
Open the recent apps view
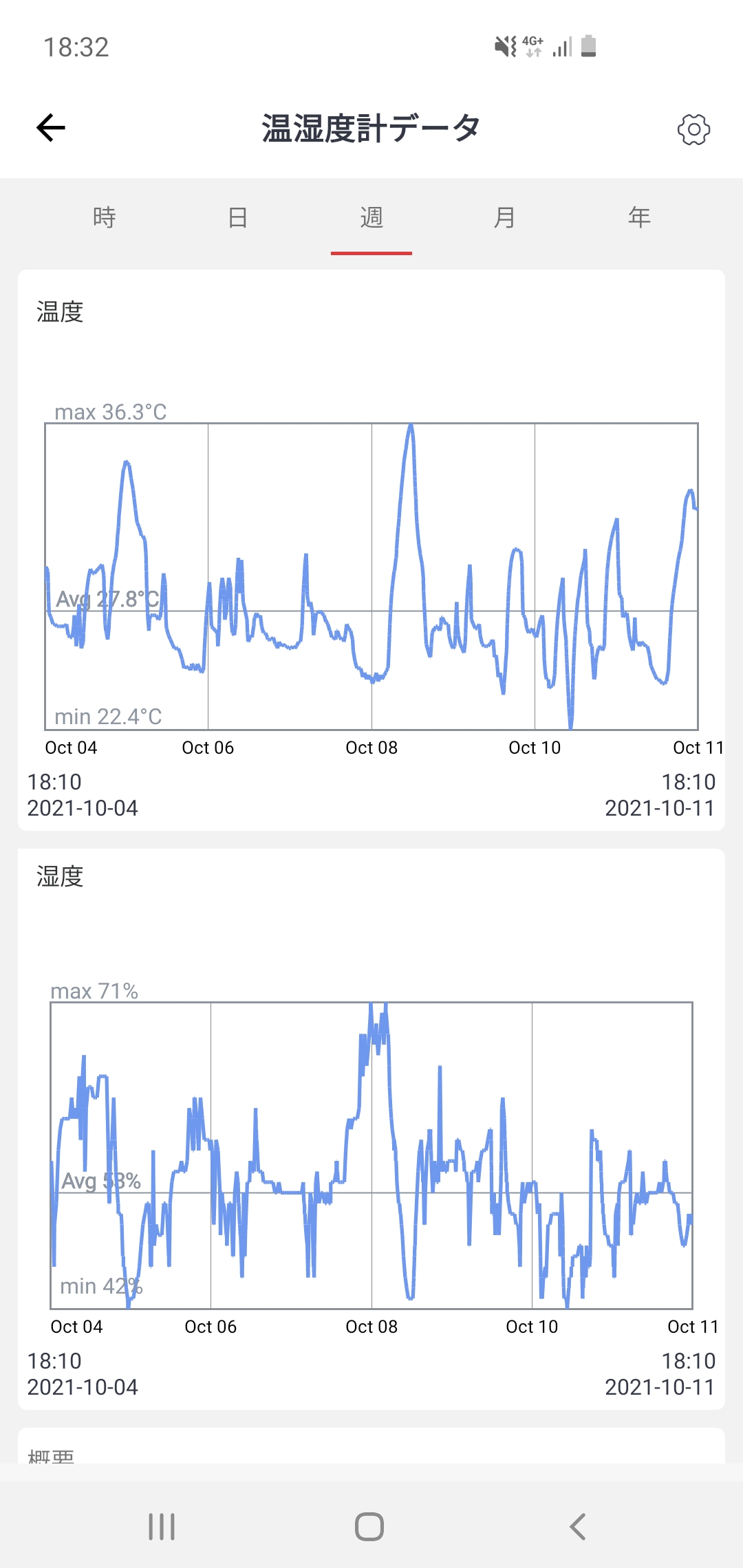tap(162, 1527)
